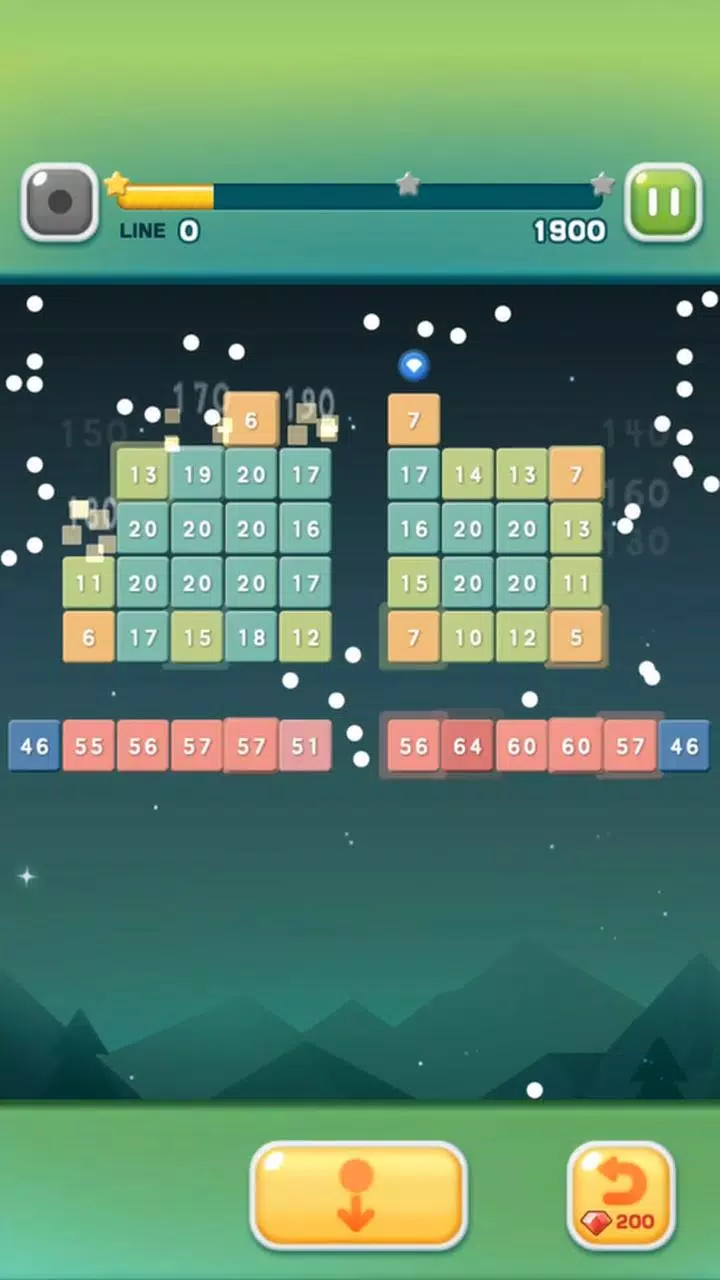The height and width of the screenshot is (1280, 720).
Task: Use the undo move for 200 gems
Action: pyautogui.click(x=621, y=1196)
